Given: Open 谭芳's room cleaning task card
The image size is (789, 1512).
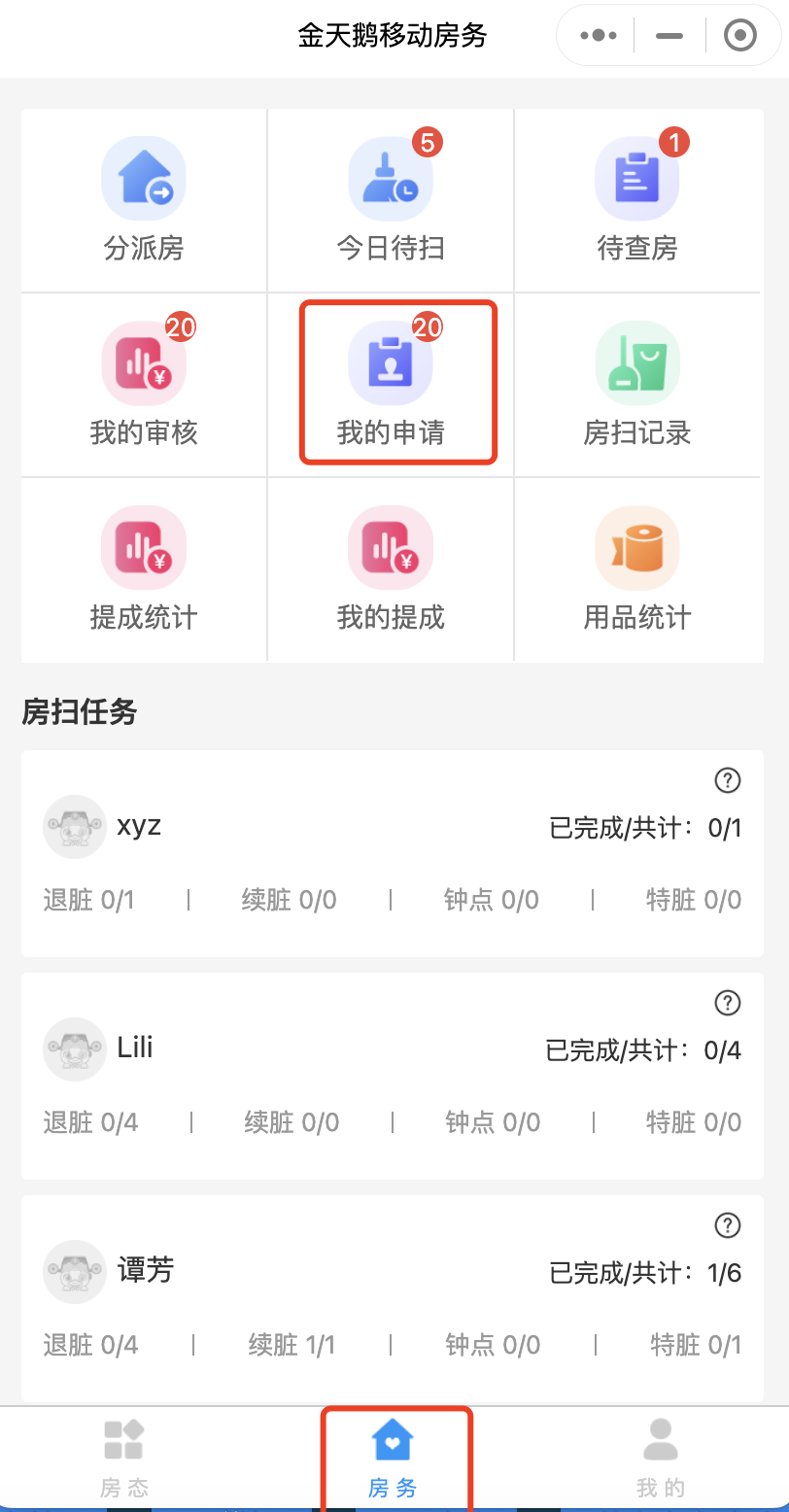Looking at the screenshot, I should [x=393, y=1298].
